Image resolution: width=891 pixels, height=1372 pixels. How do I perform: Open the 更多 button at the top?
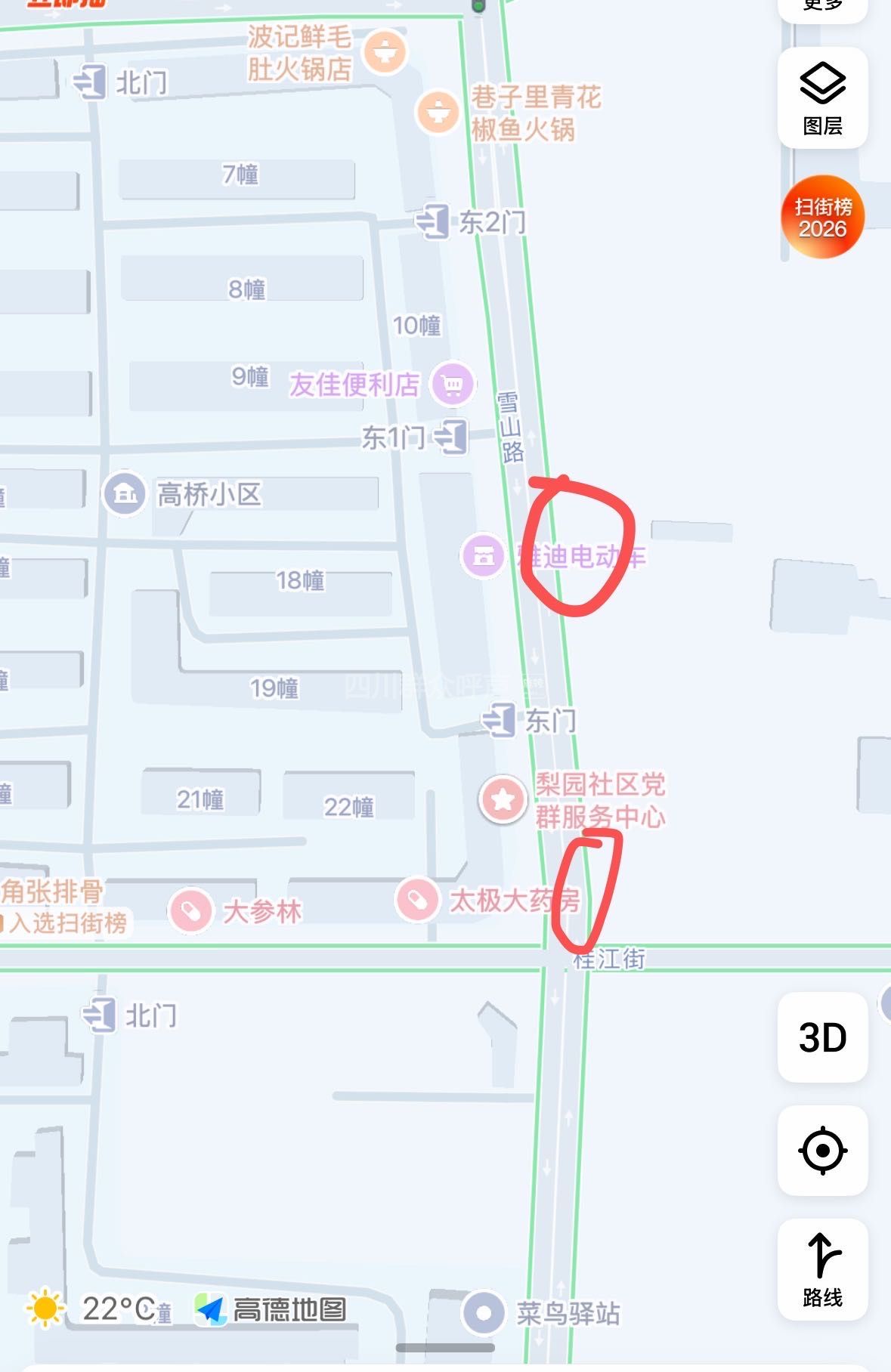tap(822, 6)
